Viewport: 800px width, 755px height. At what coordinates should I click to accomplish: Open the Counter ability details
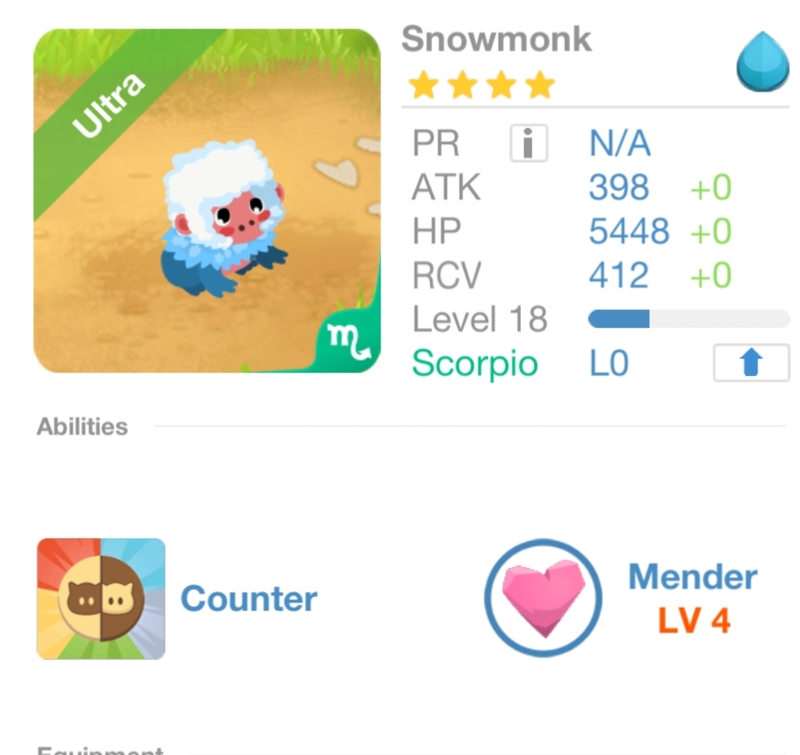pos(101,599)
